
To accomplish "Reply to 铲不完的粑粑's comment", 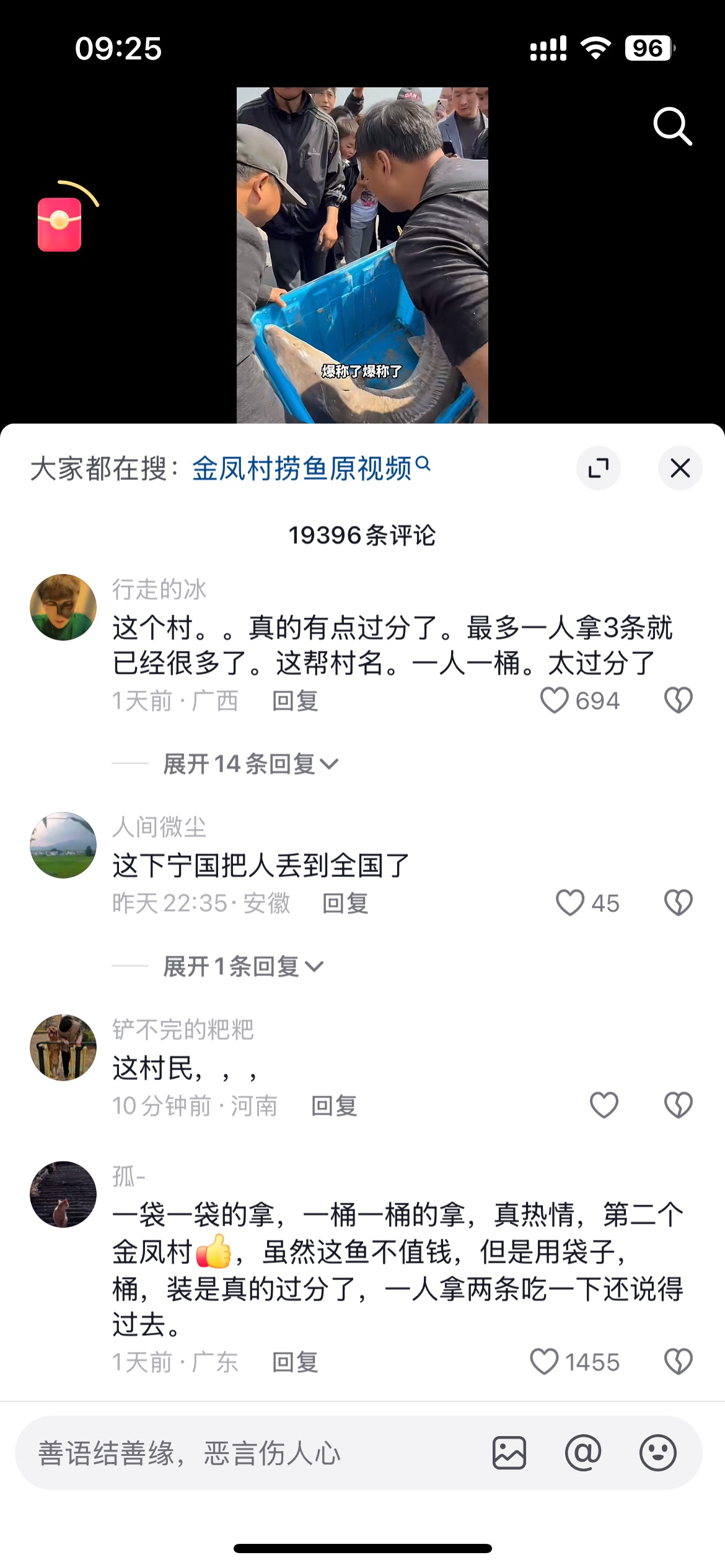I will 334,1105.
